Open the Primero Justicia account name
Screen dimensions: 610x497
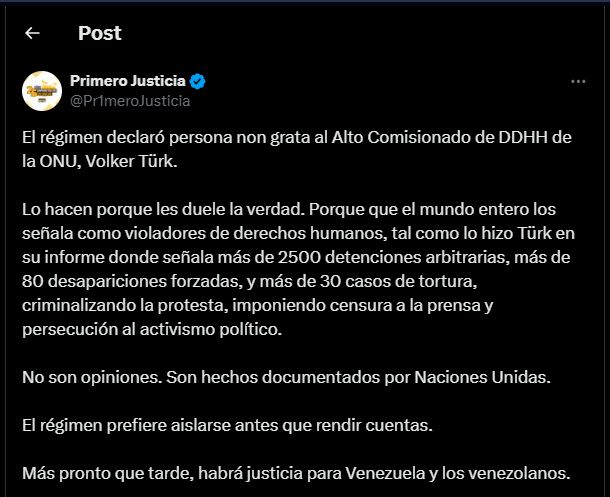click(x=127, y=81)
